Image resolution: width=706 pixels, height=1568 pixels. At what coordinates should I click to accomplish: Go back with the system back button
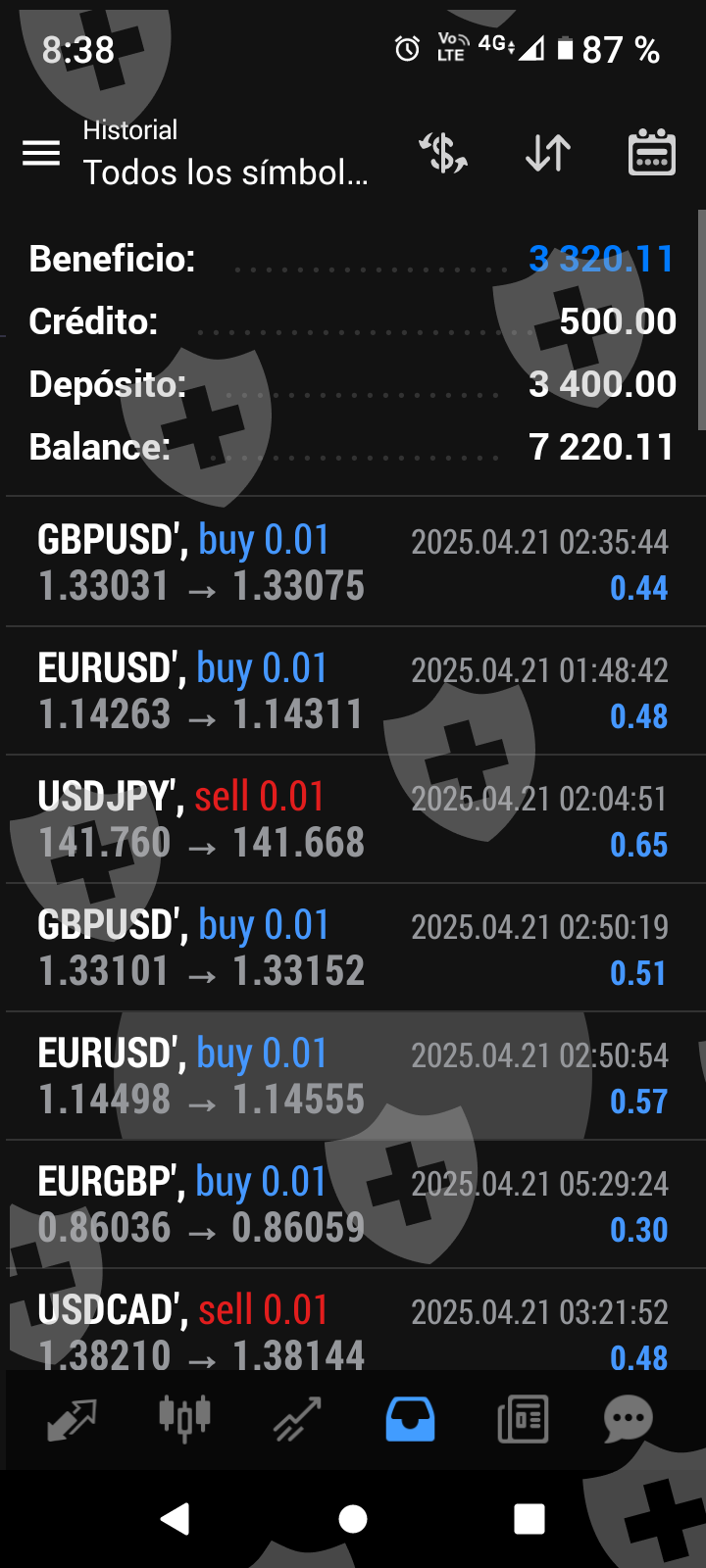[x=176, y=1519]
